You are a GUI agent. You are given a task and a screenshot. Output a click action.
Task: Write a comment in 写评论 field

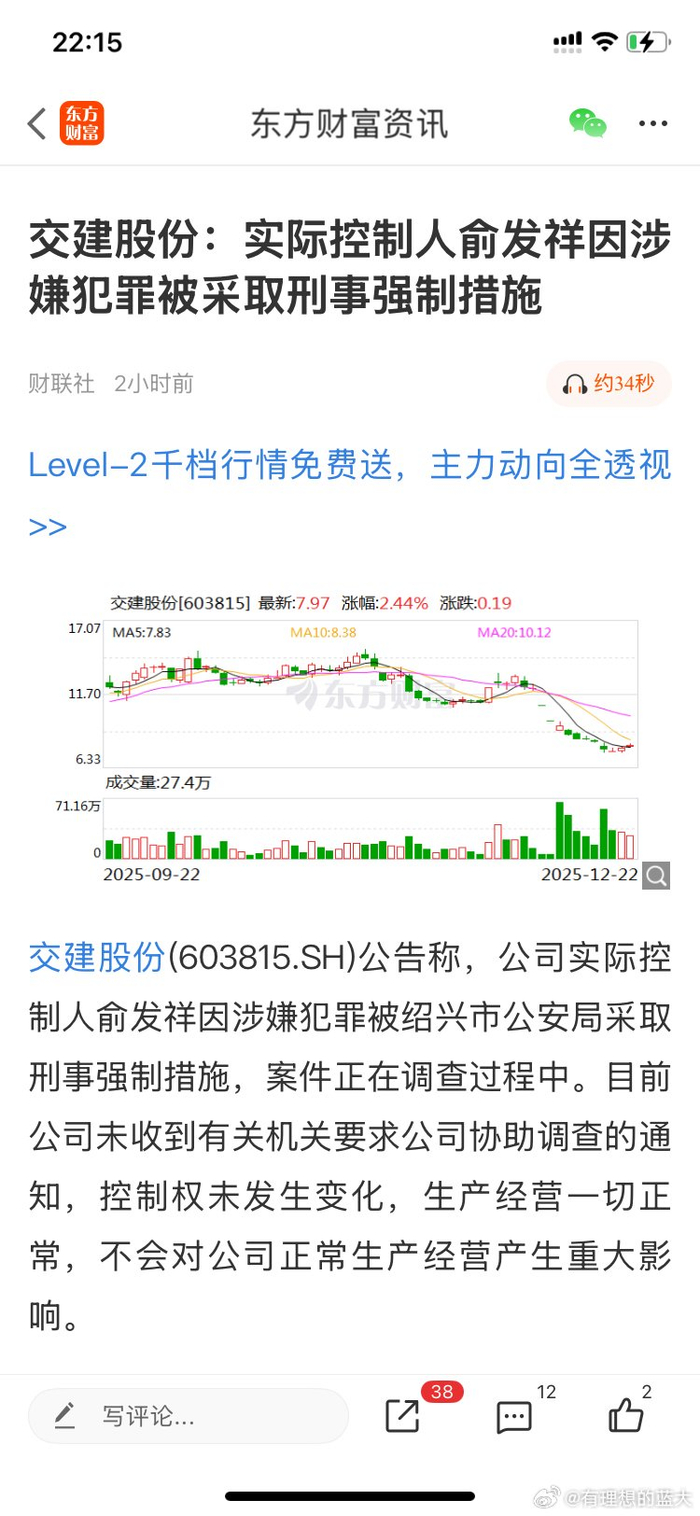(x=188, y=1415)
